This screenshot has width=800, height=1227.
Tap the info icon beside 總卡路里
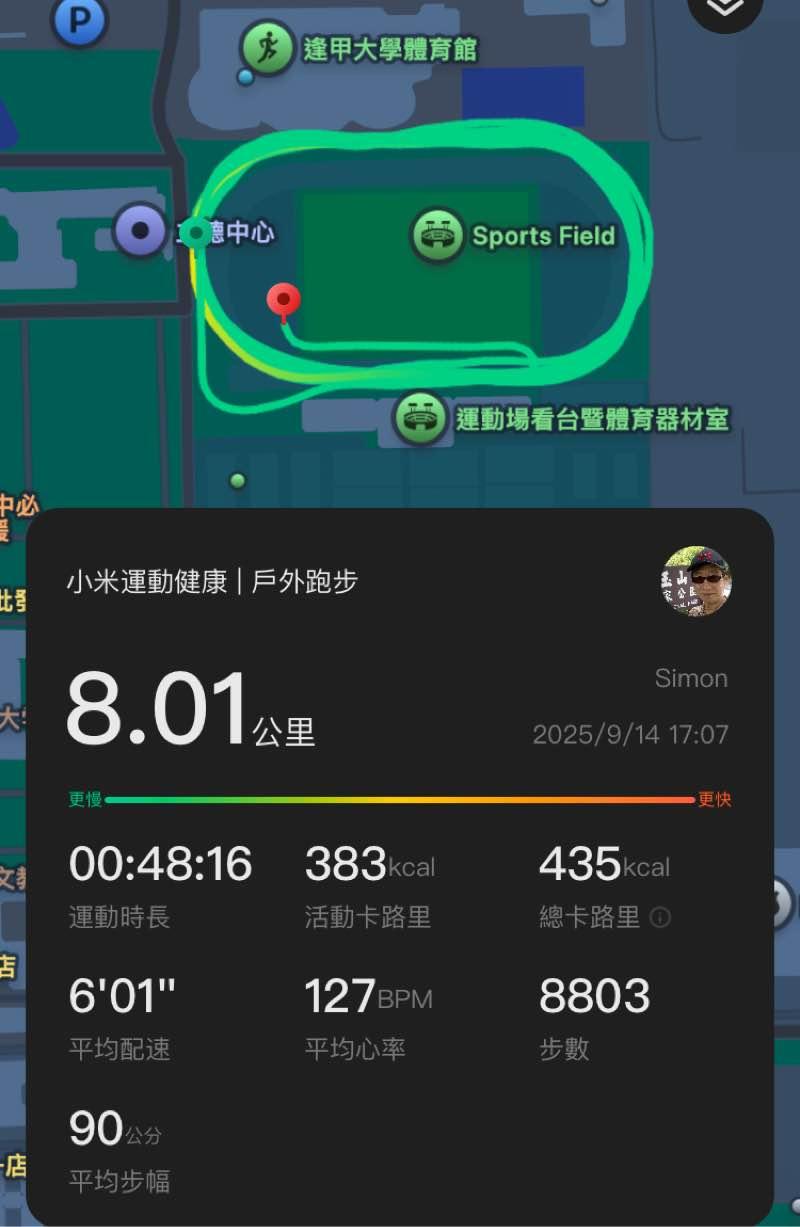tap(660, 917)
